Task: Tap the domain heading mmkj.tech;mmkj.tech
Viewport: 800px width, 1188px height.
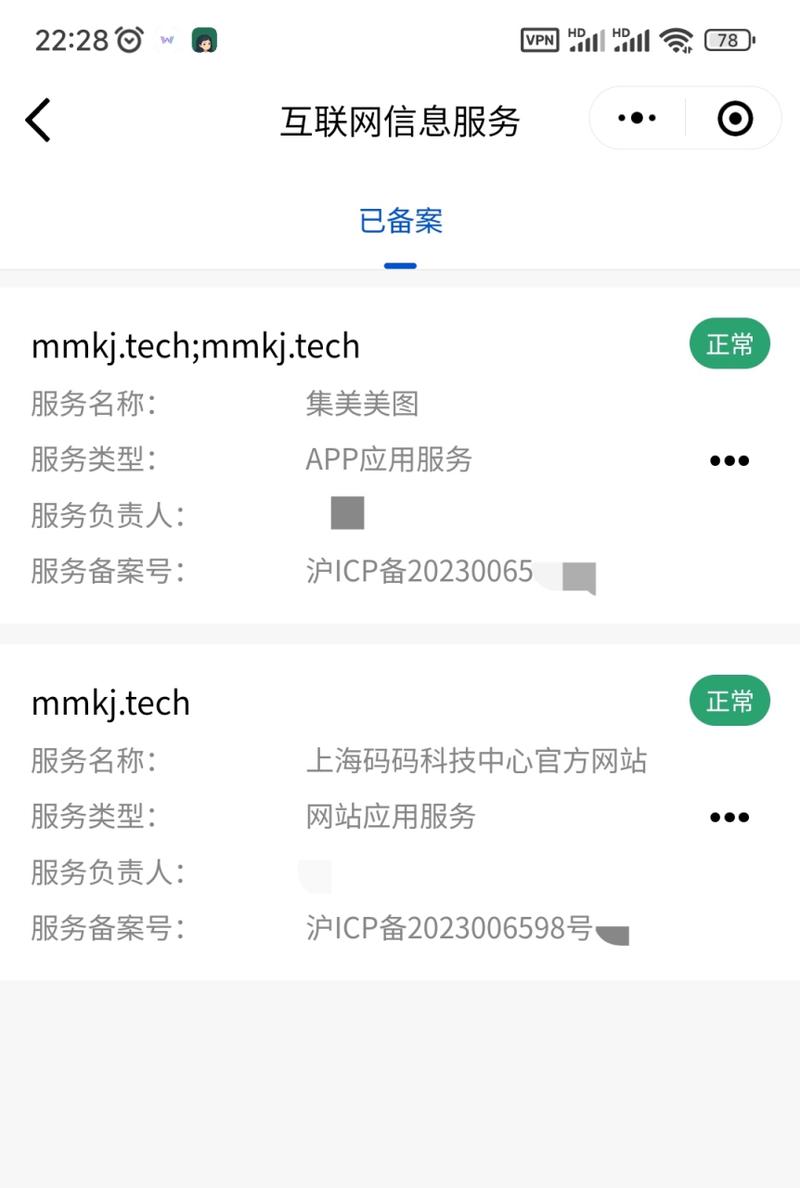Action: tap(195, 345)
